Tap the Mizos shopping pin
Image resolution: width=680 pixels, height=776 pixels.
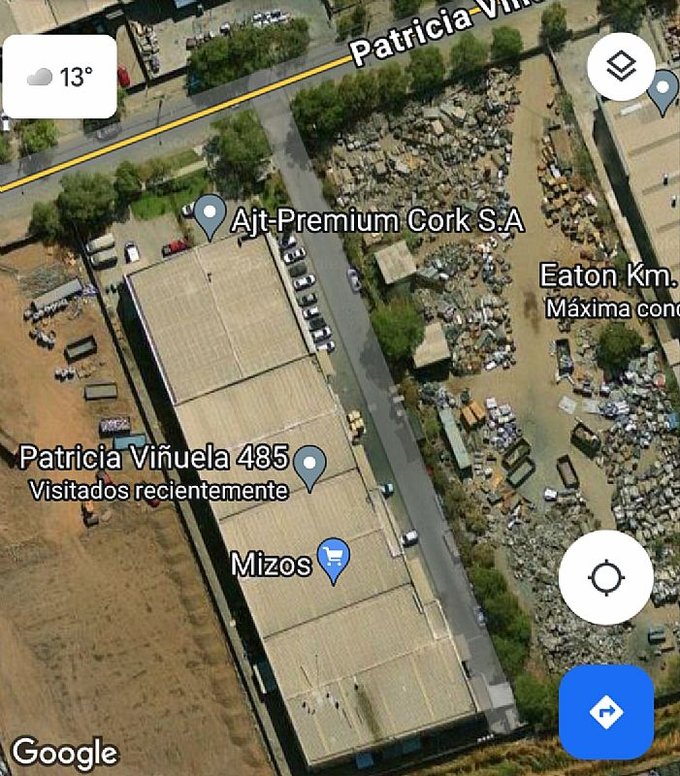[x=333, y=560]
